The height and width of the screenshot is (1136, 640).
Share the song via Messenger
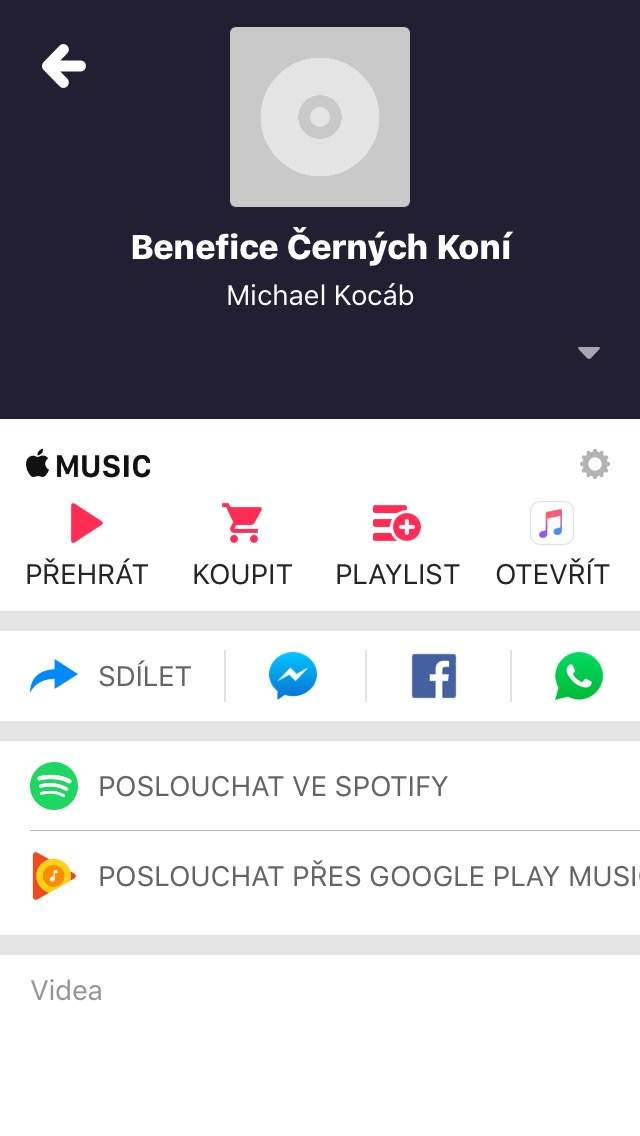[x=293, y=676]
